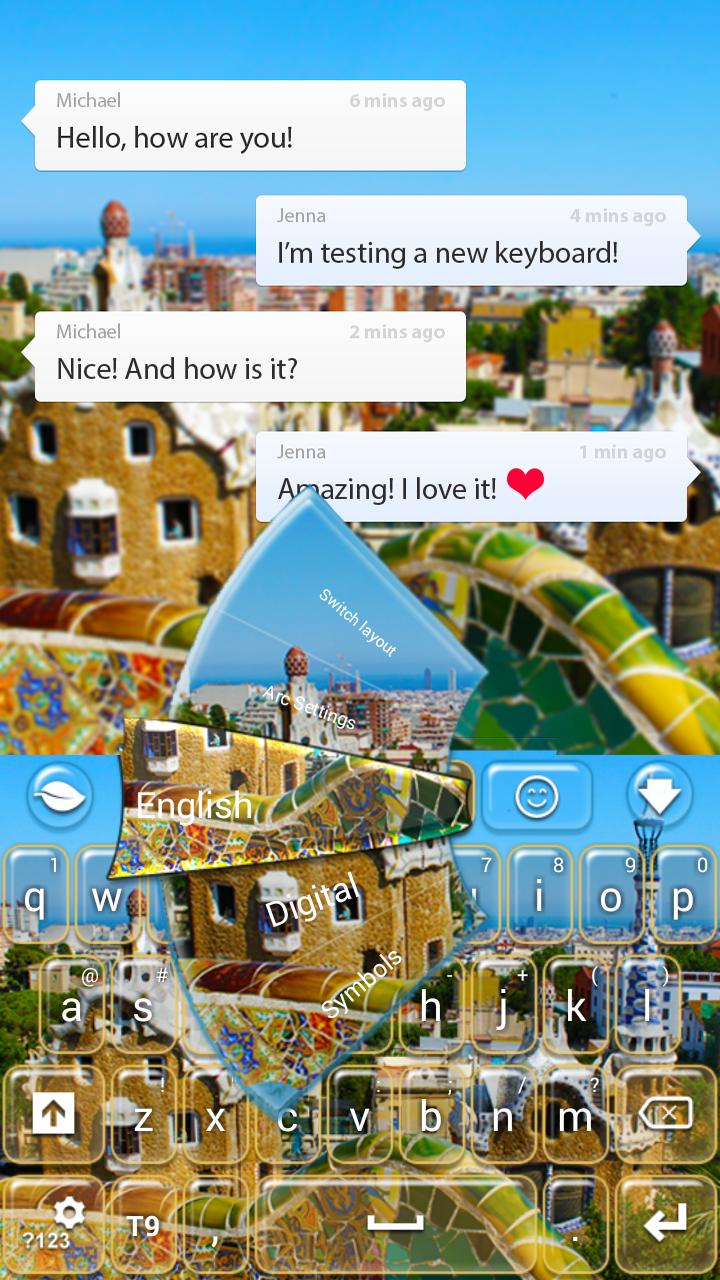Tap the leaf icon on keyboard toolbar
Viewport: 720px width, 1280px height.
59,796
